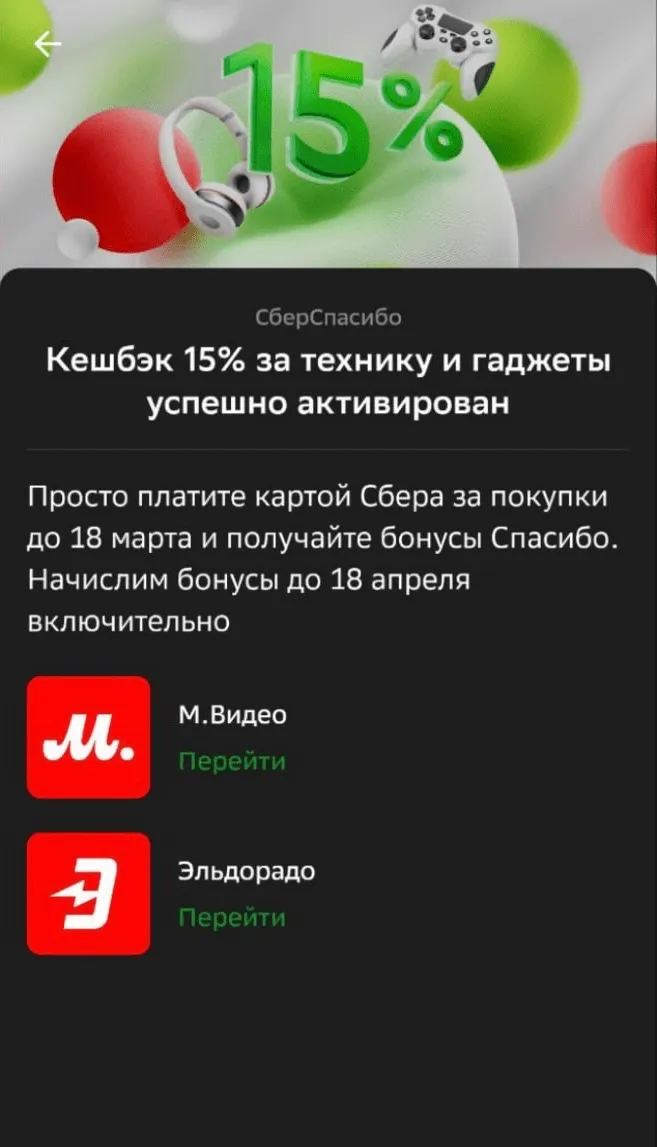
Task: Open the М.Видео red logo tile
Action: point(88,738)
